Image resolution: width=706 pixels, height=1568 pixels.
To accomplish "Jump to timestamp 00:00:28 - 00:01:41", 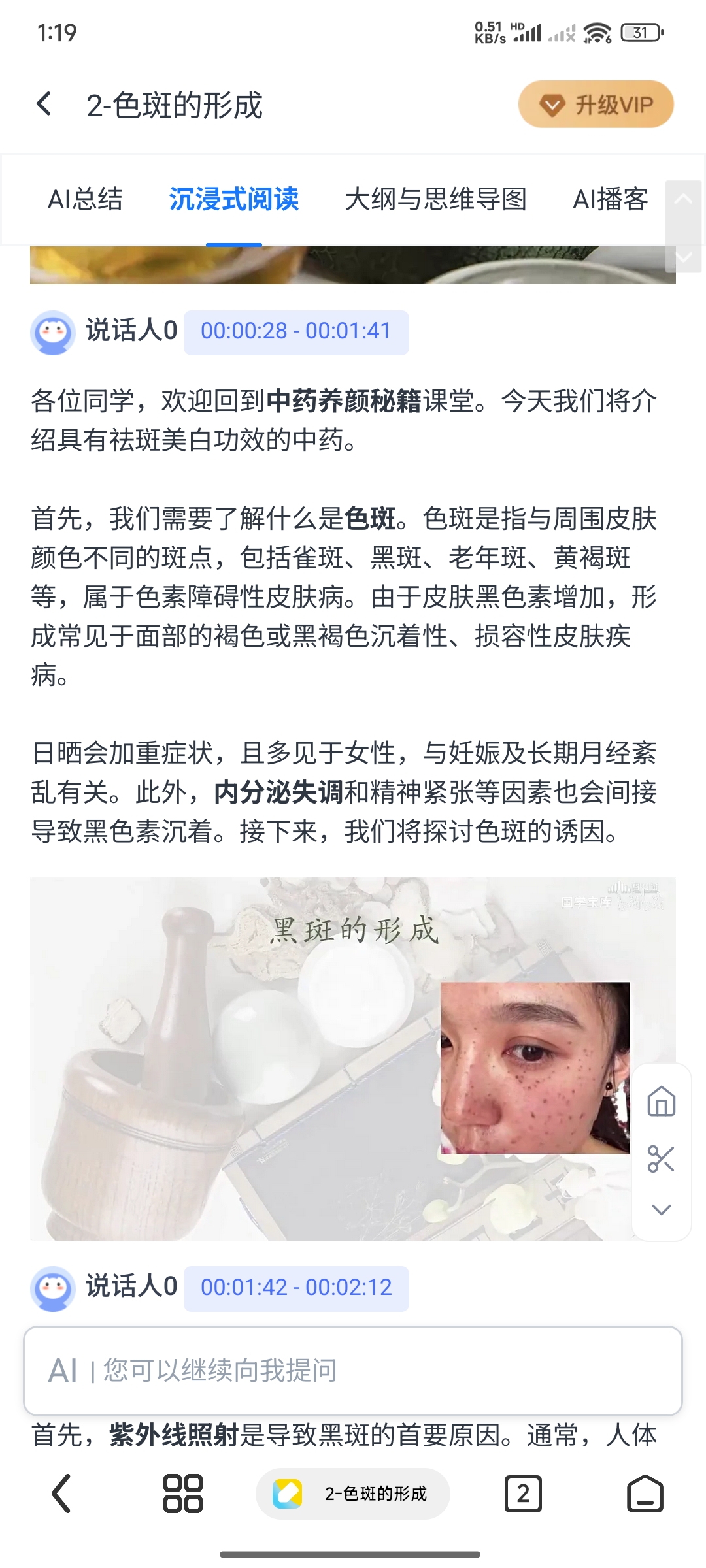I will (296, 332).
